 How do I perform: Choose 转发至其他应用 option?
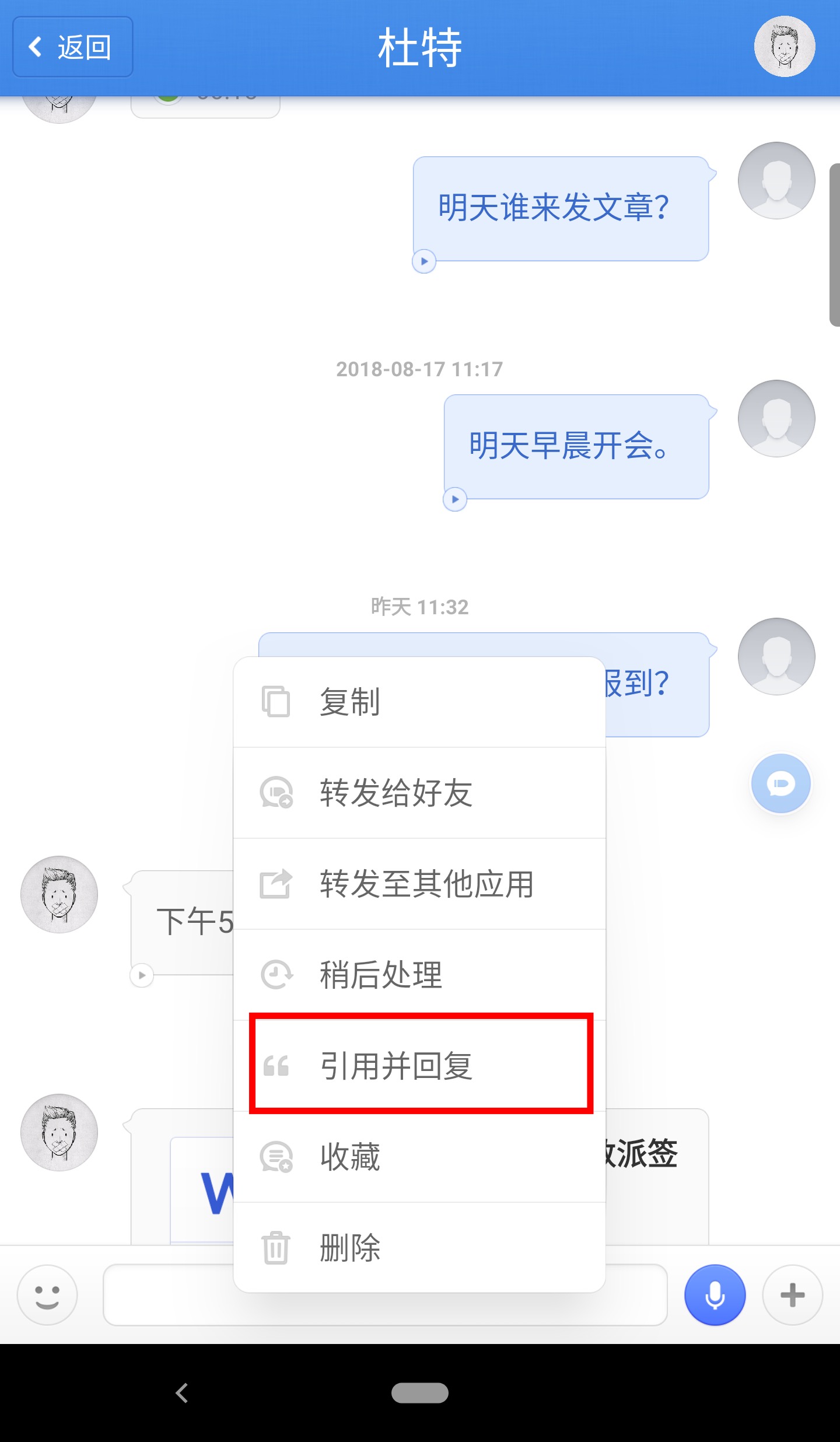click(419, 884)
